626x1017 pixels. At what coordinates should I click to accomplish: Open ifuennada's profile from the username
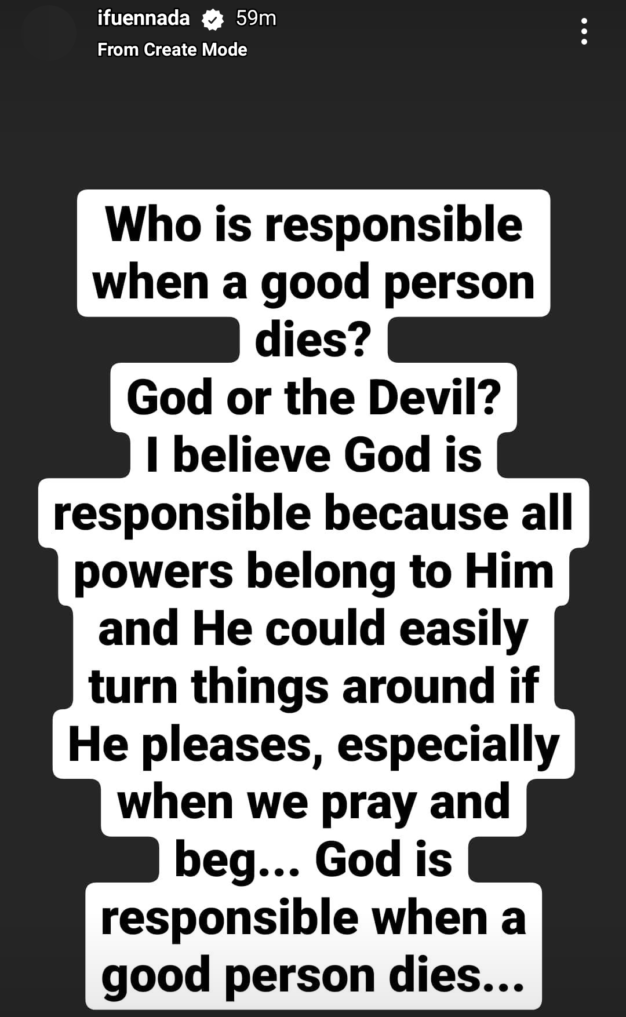tap(143, 18)
